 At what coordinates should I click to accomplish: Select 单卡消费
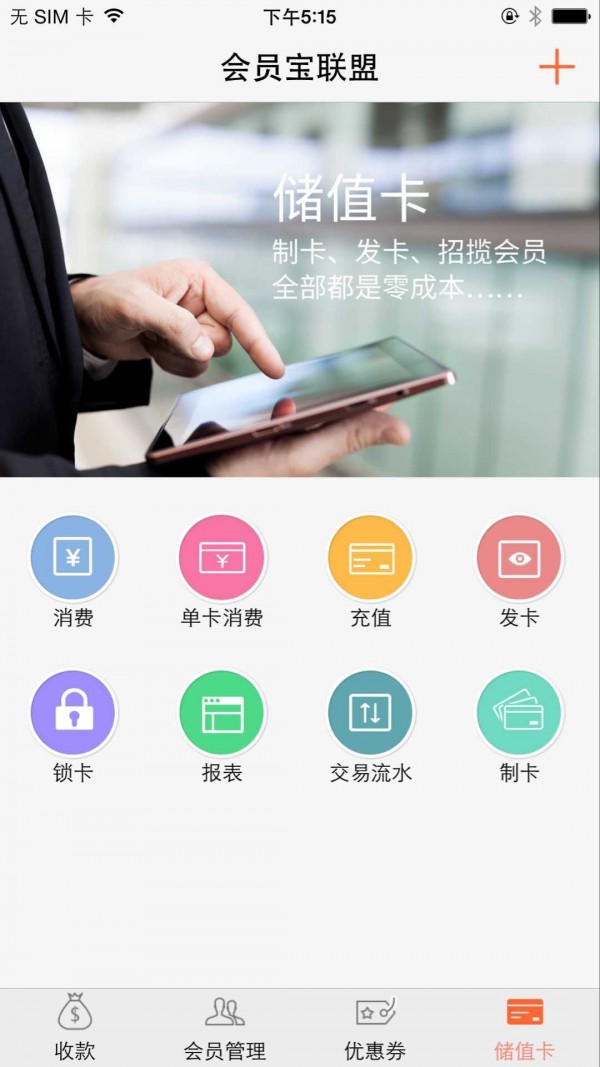tap(222, 558)
